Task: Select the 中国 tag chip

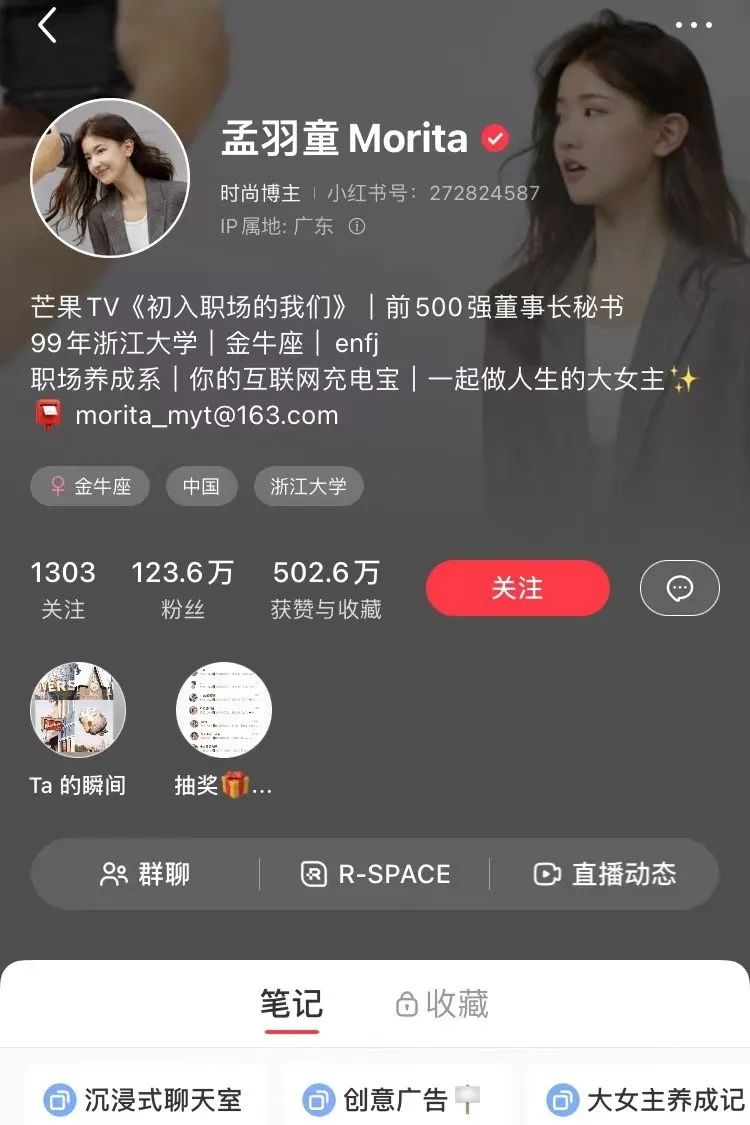Action: (x=201, y=487)
